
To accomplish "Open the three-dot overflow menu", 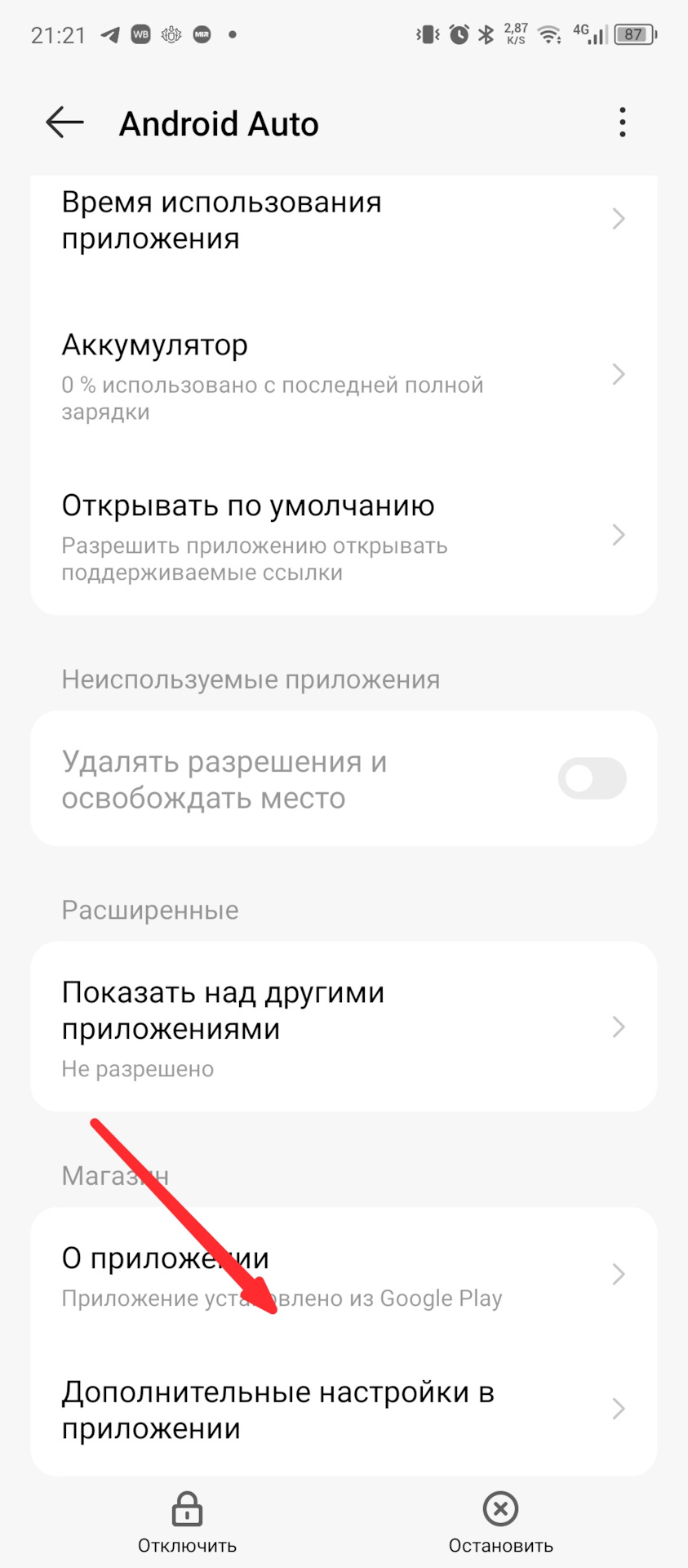I will point(622,122).
